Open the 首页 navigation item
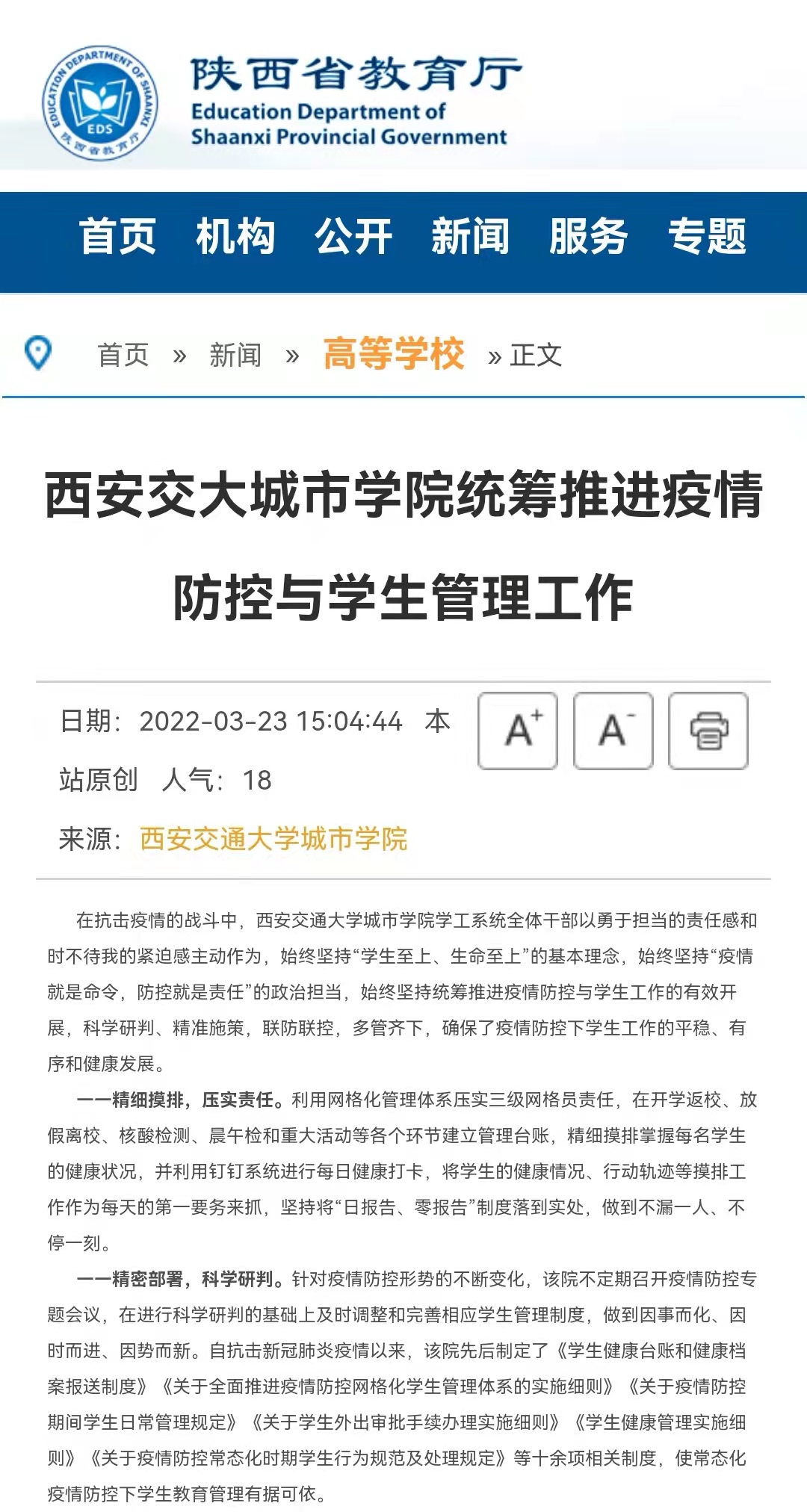The height and width of the screenshot is (1512, 807). [x=117, y=237]
